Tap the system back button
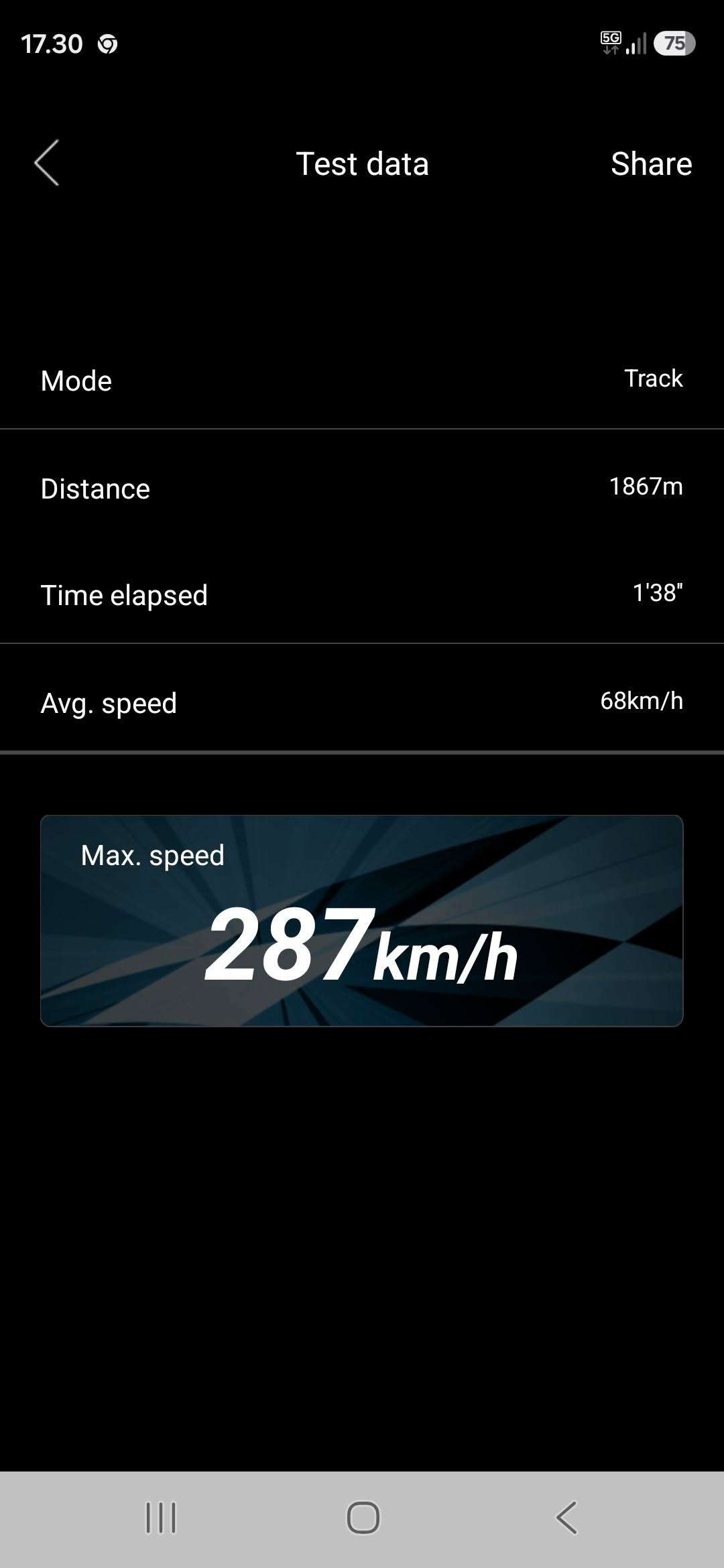Image resolution: width=724 pixels, height=1568 pixels. pos(566,1517)
